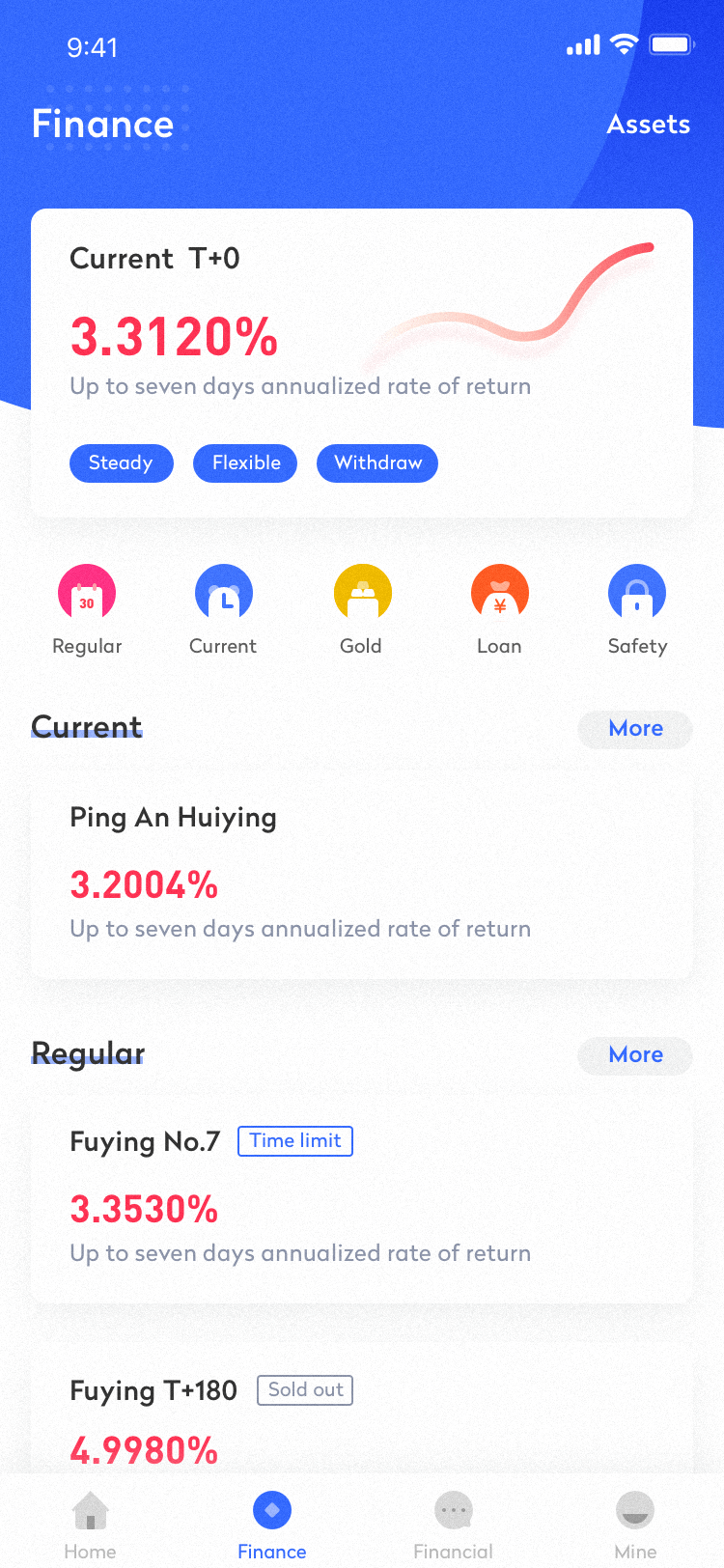This screenshot has height=1568, width=724.
Task: Open the Current T+0 card
Action: click(x=362, y=363)
